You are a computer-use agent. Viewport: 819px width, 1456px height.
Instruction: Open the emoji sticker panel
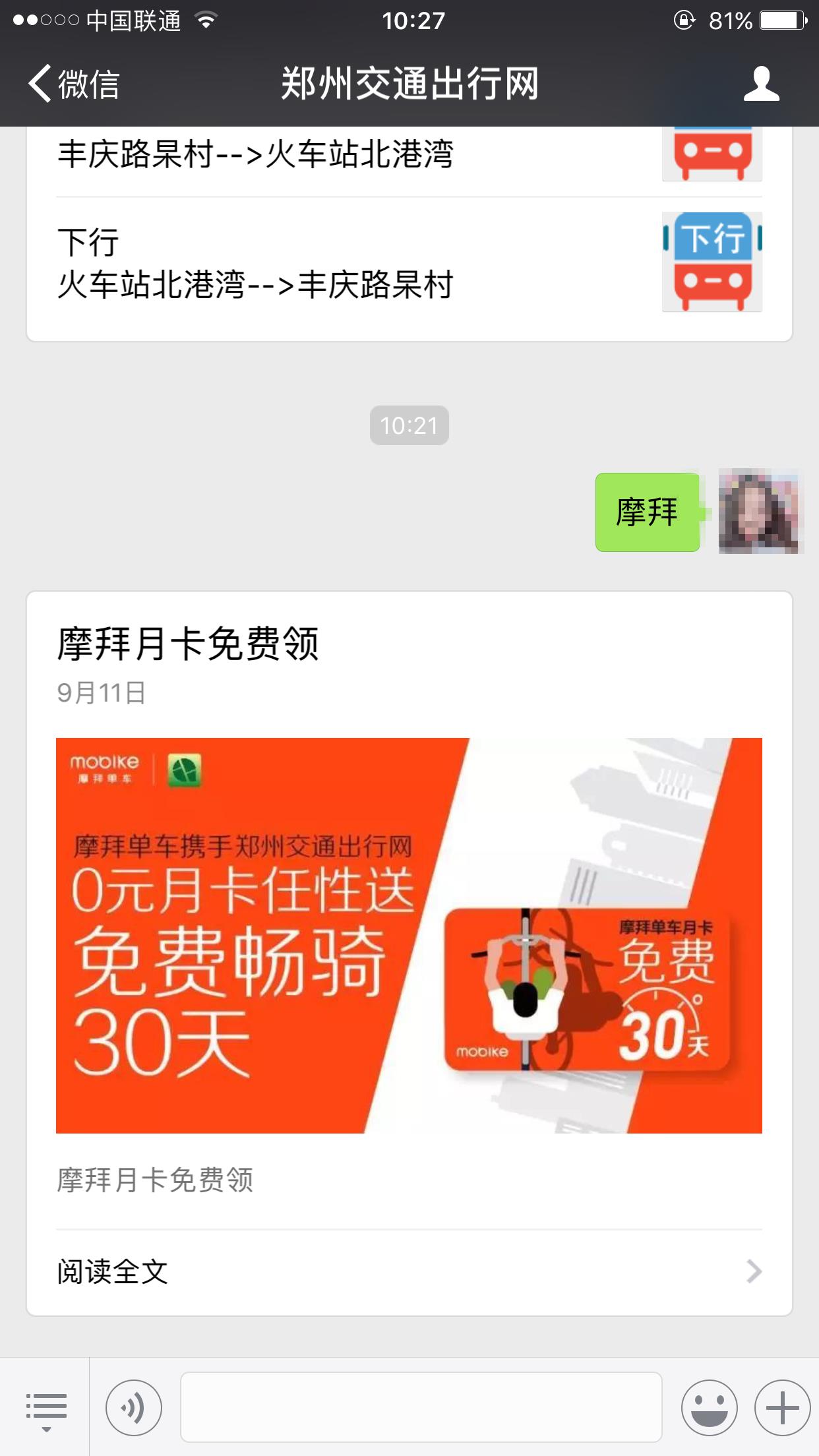pyautogui.click(x=709, y=1409)
